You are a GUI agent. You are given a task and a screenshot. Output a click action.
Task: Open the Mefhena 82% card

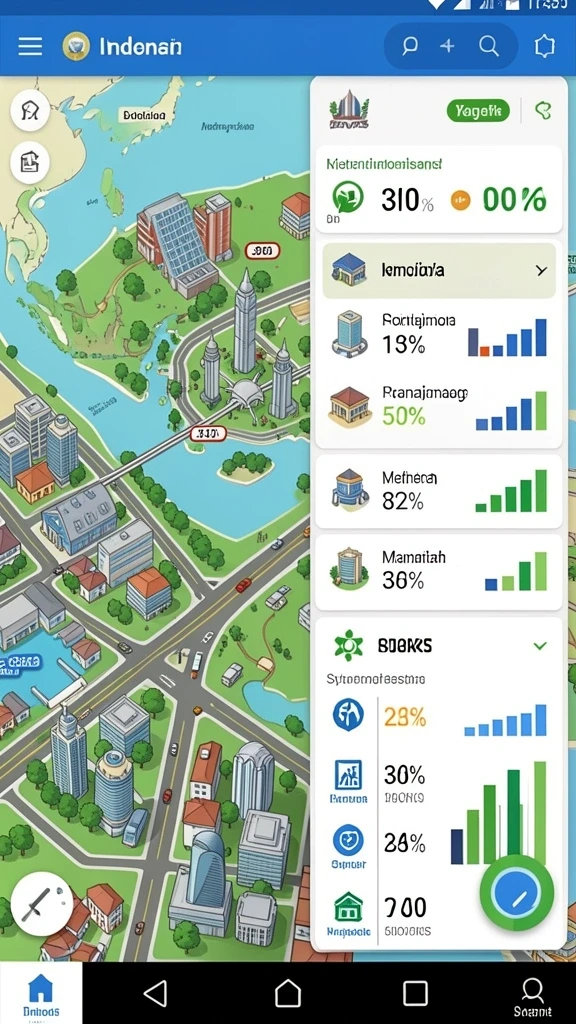coord(439,491)
